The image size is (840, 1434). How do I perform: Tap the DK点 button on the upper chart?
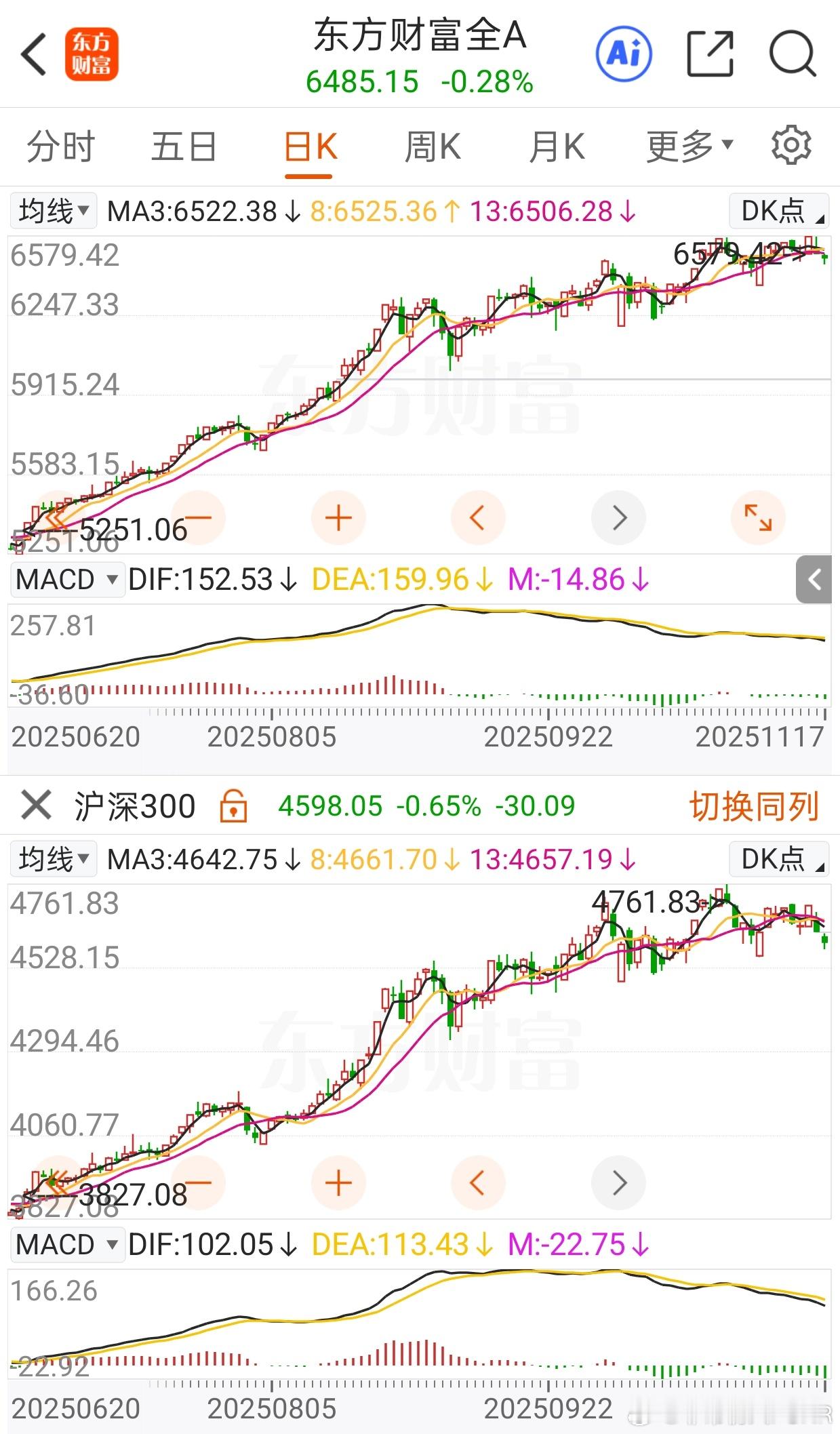point(779,211)
